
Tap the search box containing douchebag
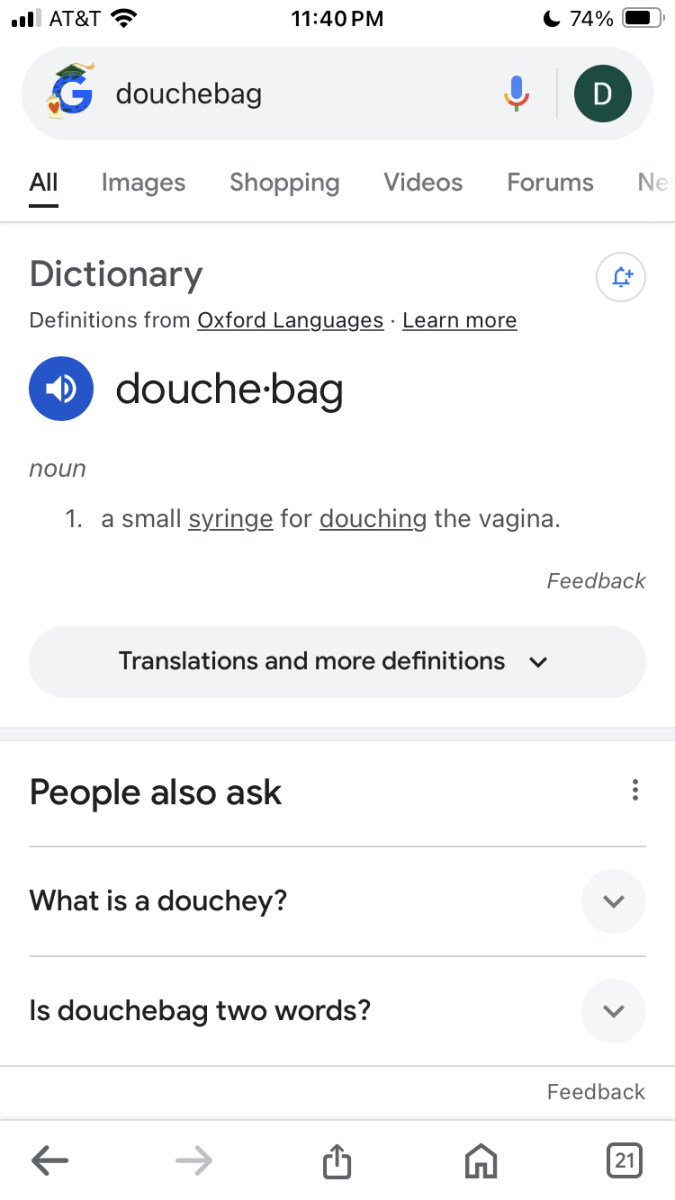[300, 94]
